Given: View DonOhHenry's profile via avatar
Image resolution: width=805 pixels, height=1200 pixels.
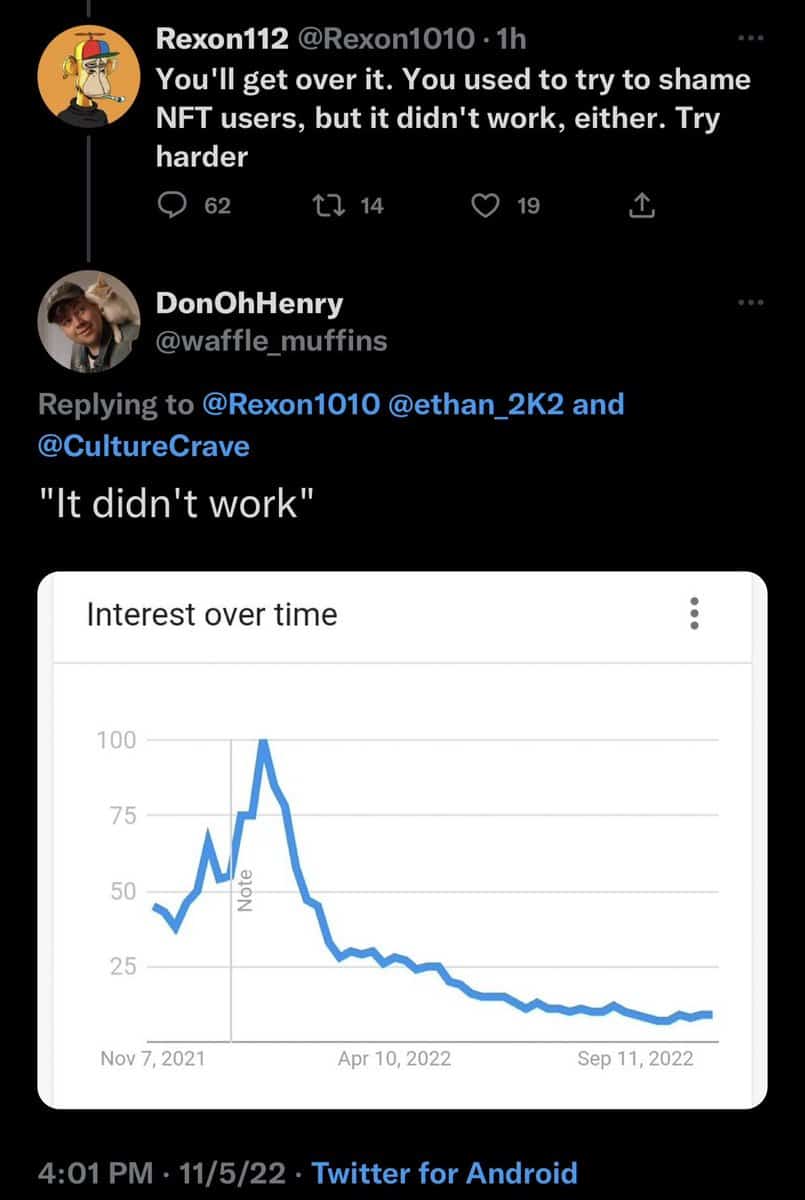Looking at the screenshot, I should (88, 320).
